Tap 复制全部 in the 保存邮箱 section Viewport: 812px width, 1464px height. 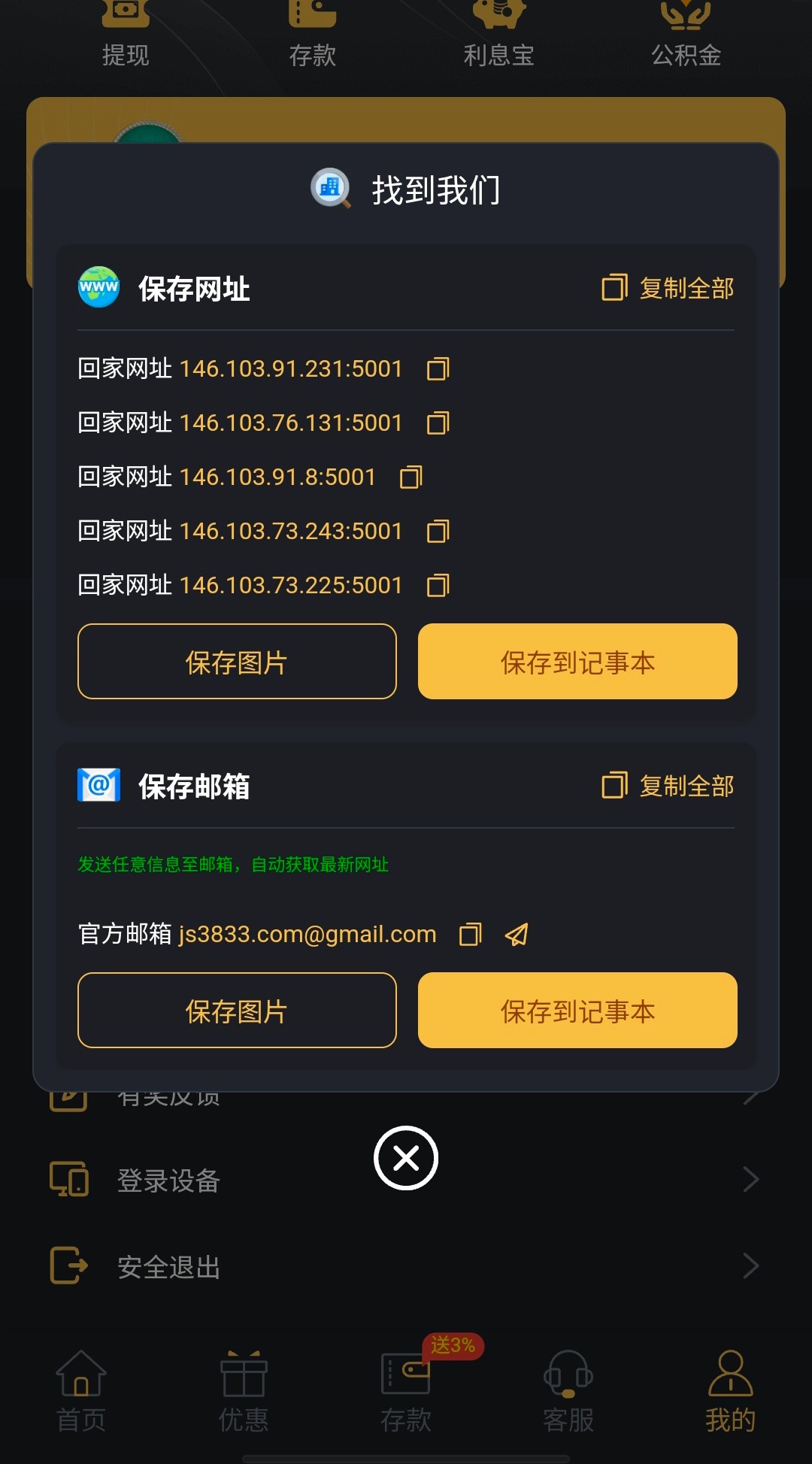click(668, 786)
